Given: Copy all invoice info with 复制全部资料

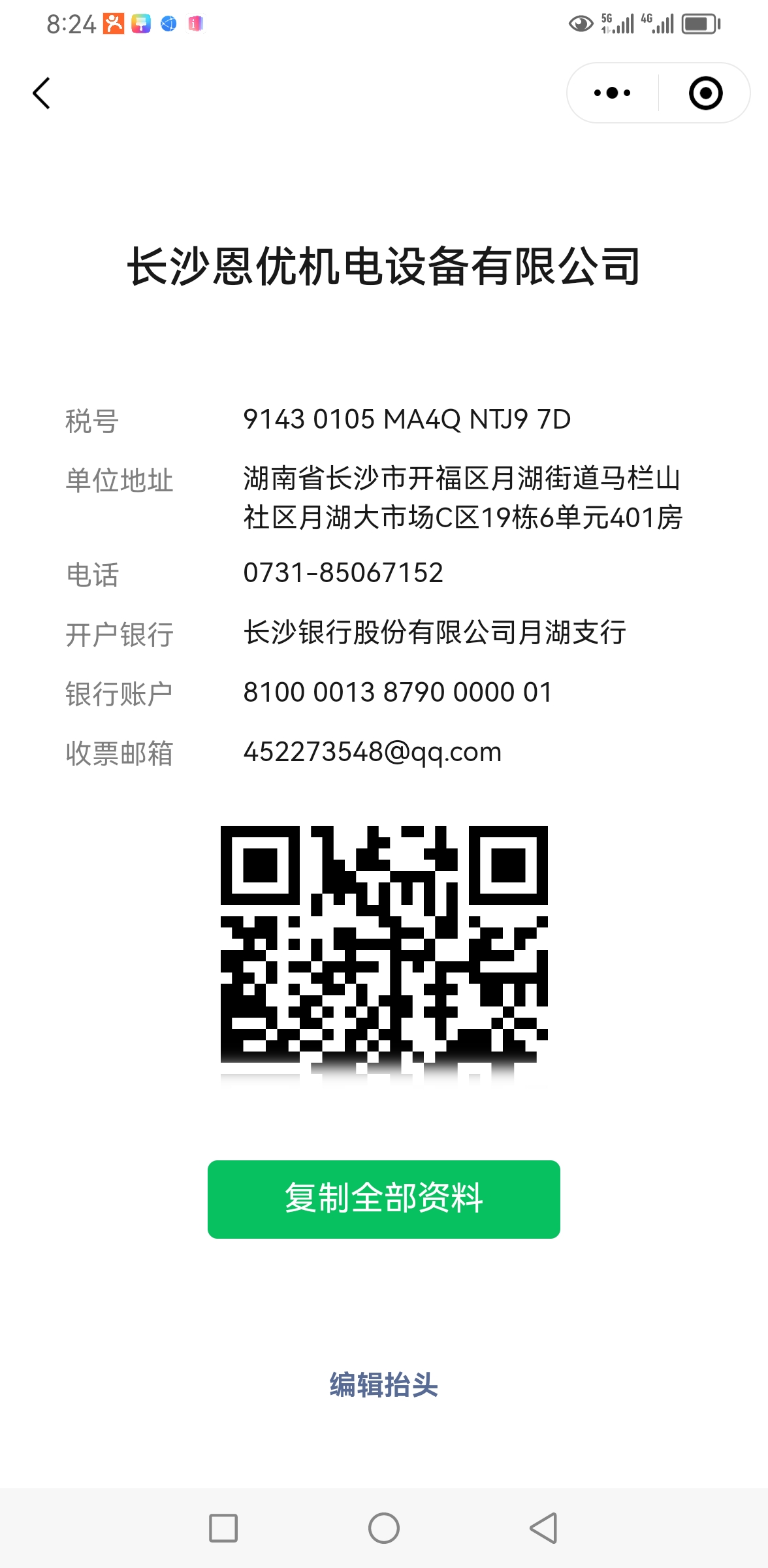Looking at the screenshot, I should click(383, 1199).
